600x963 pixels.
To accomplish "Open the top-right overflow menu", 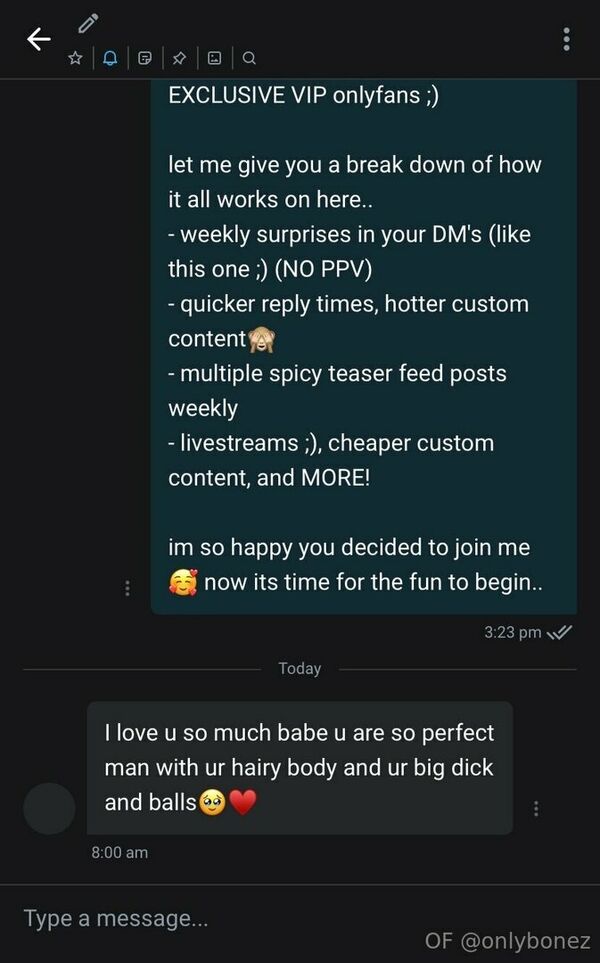I will pos(566,39).
